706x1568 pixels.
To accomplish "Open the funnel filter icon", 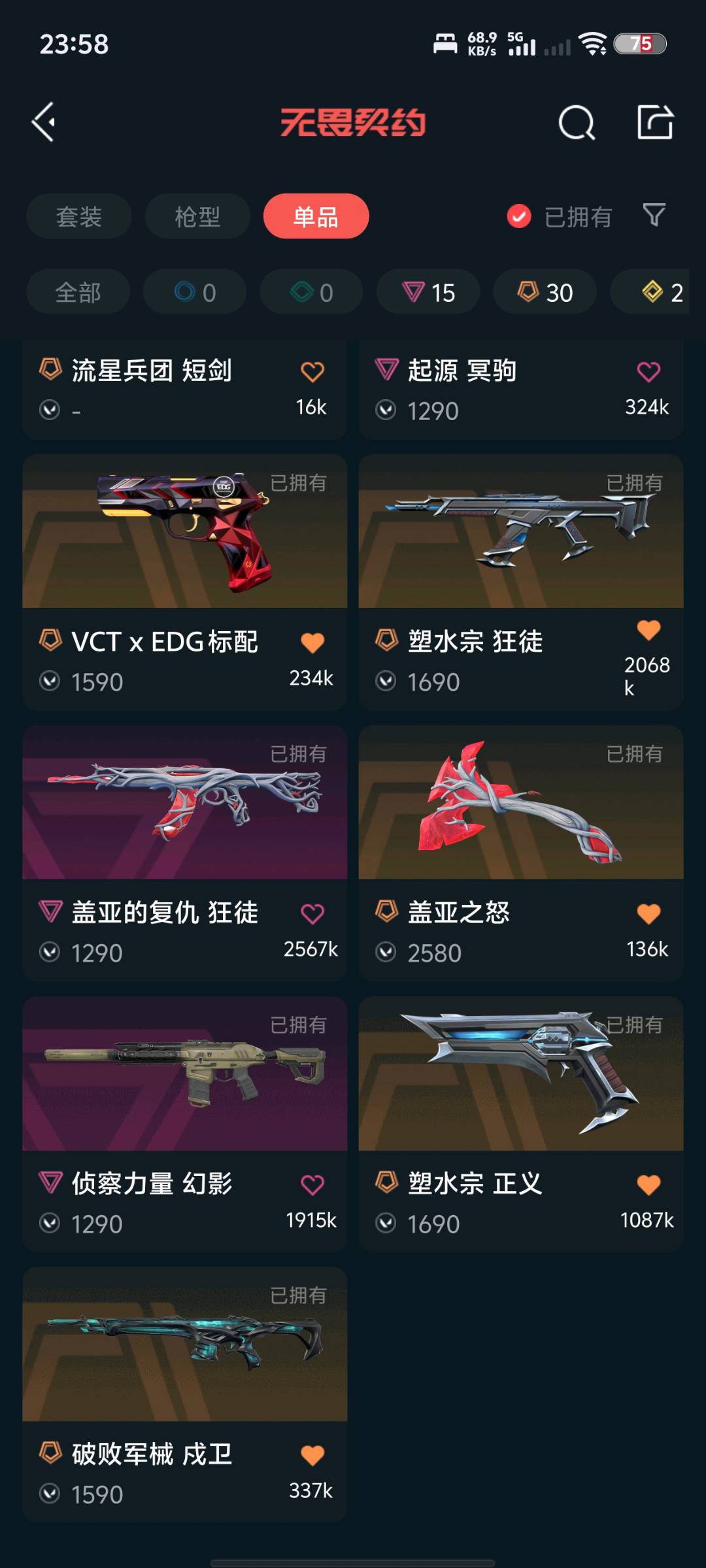I will [654, 215].
